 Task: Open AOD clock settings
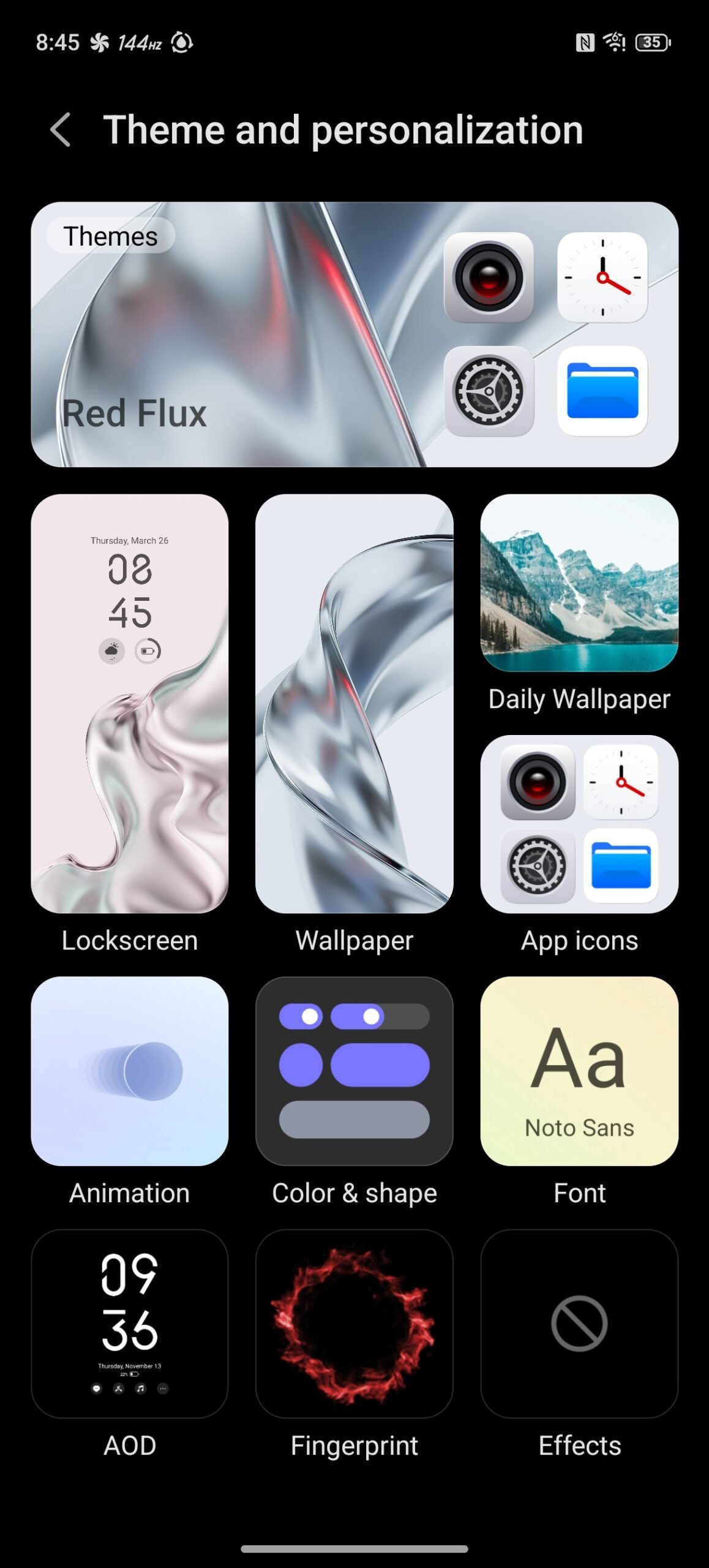(x=130, y=1323)
